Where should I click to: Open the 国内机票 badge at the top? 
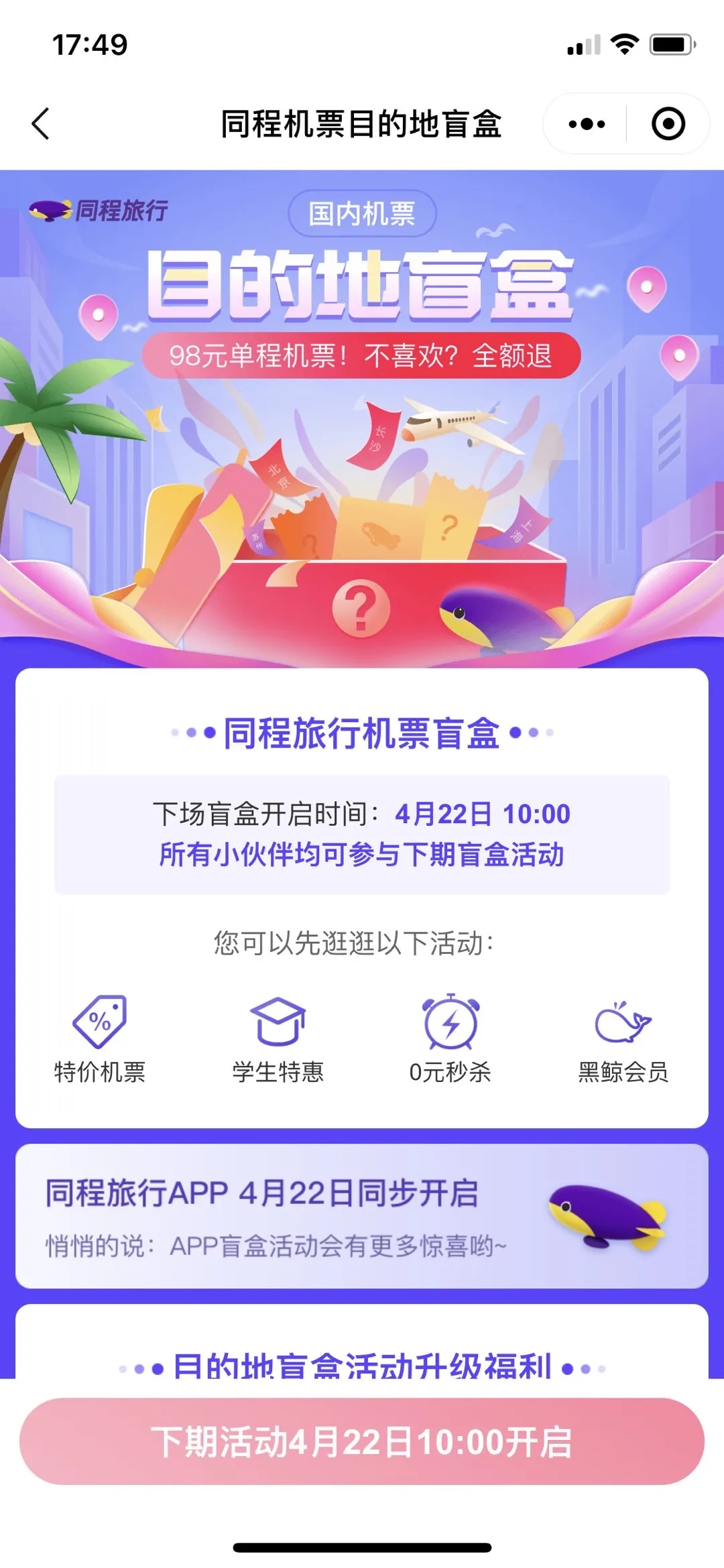coord(362,213)
